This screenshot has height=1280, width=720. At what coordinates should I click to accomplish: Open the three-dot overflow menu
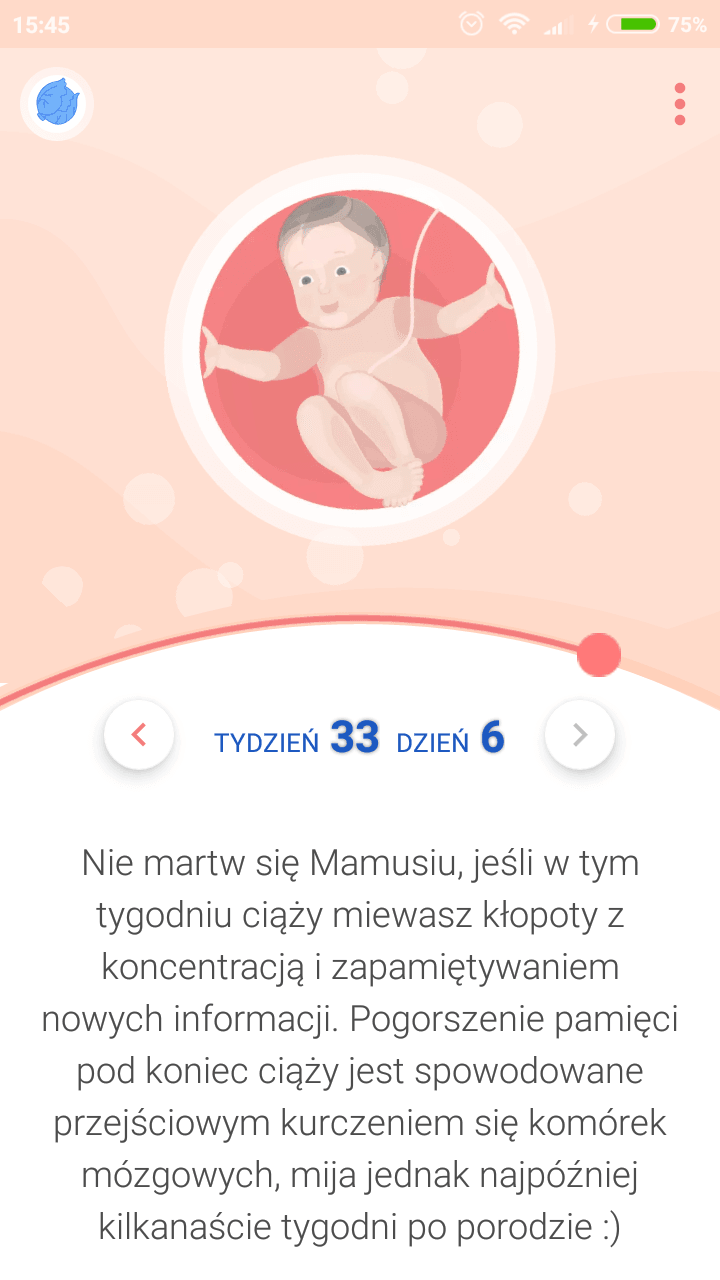(x=680, y=104)
